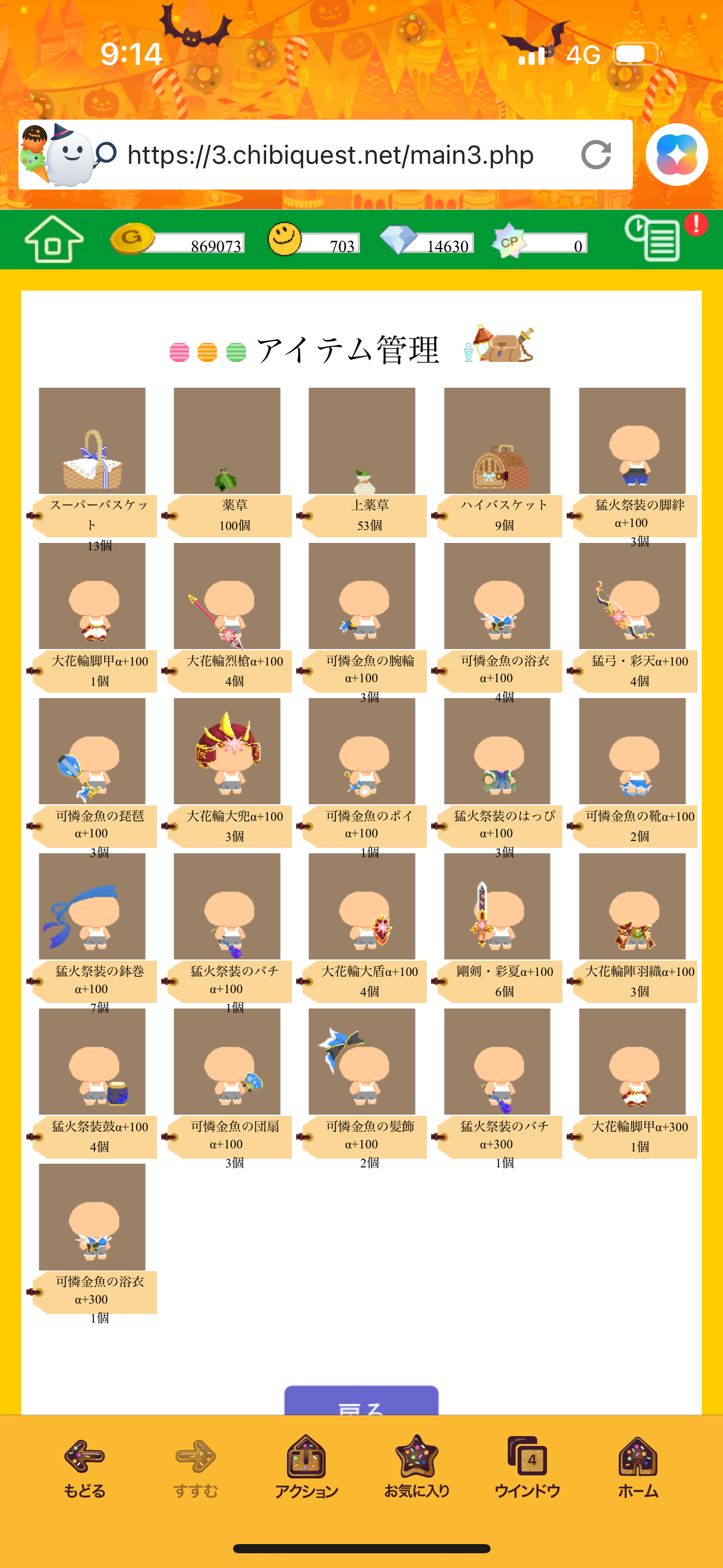
Task: Open the colorful assistant icon beside the address bar
Action: click(676, 155)
